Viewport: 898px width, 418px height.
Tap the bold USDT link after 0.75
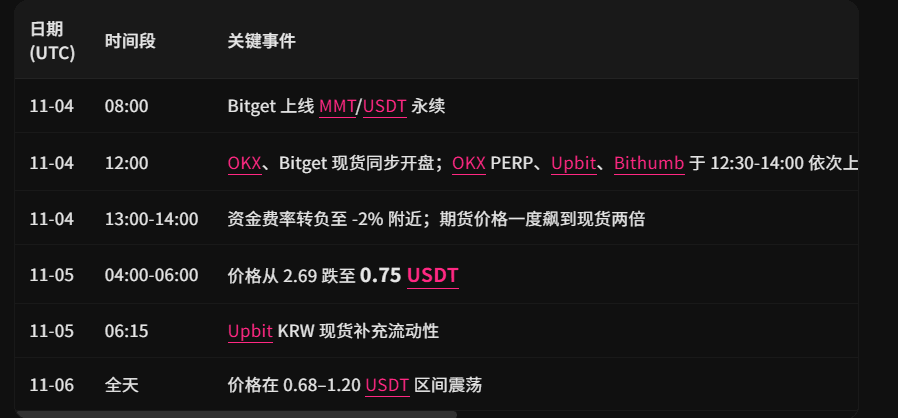[433, 275]
